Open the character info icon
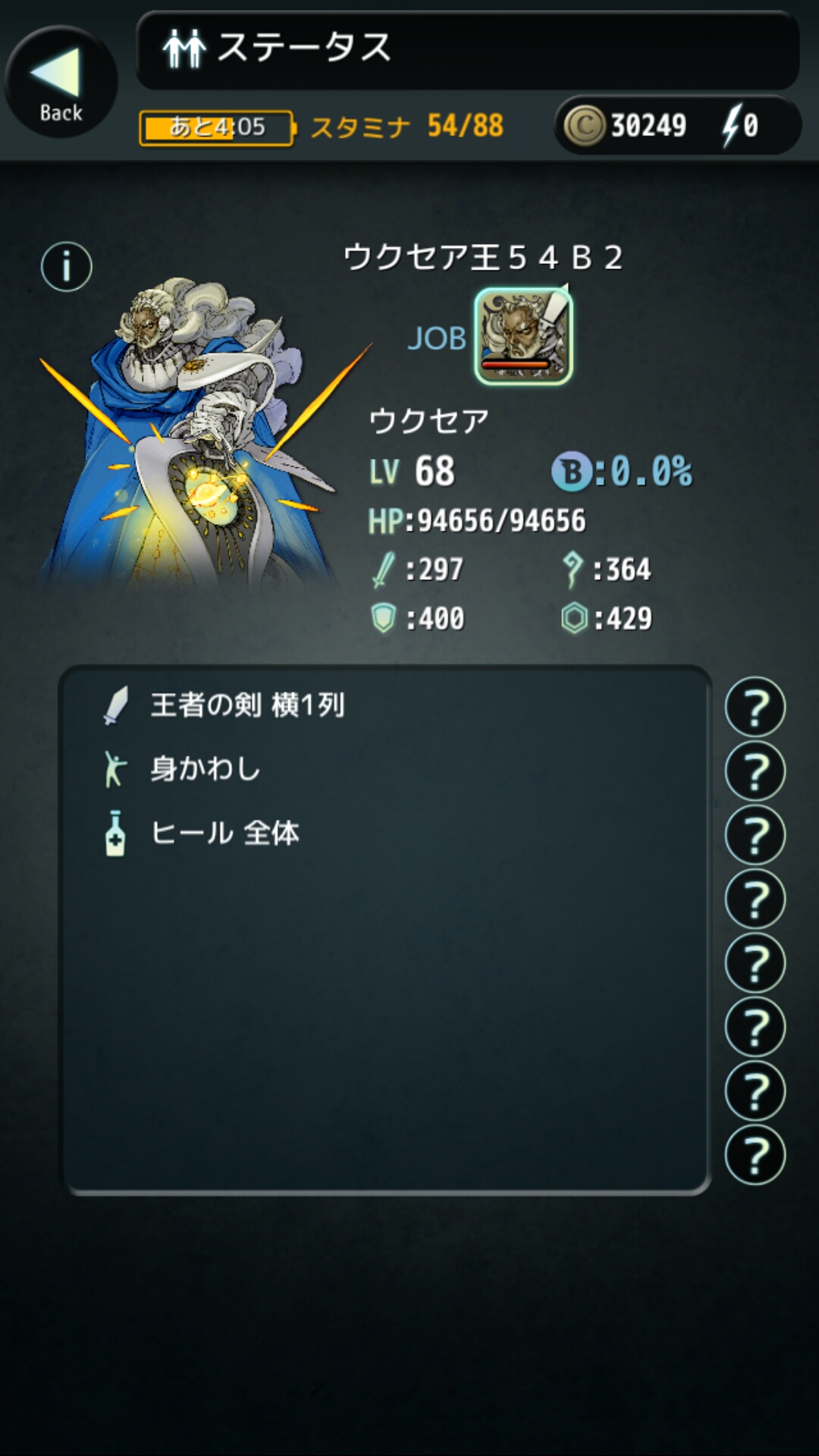819x1456 pixels. (67, 267)
